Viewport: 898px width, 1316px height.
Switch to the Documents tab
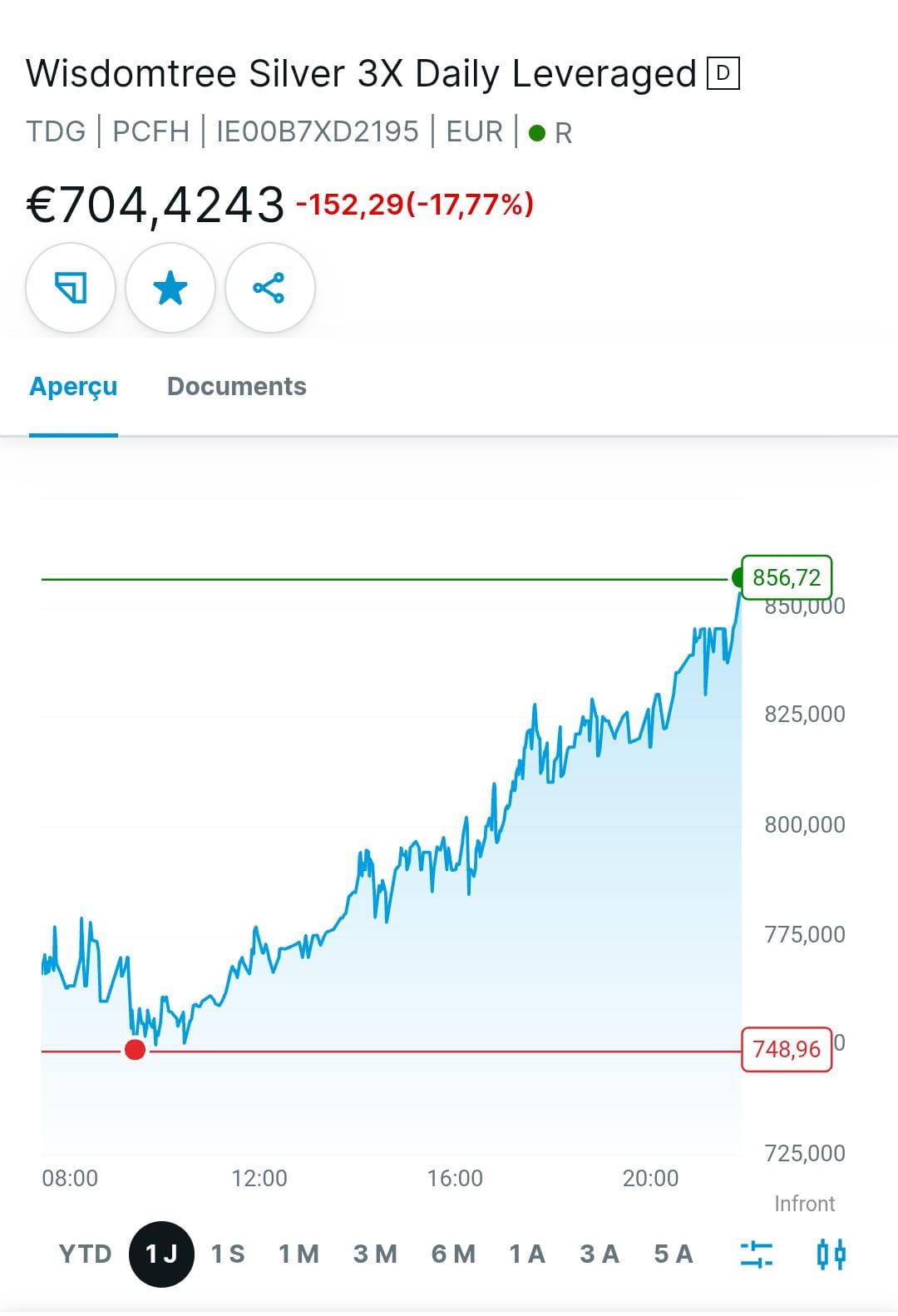[x=236, y=387]
